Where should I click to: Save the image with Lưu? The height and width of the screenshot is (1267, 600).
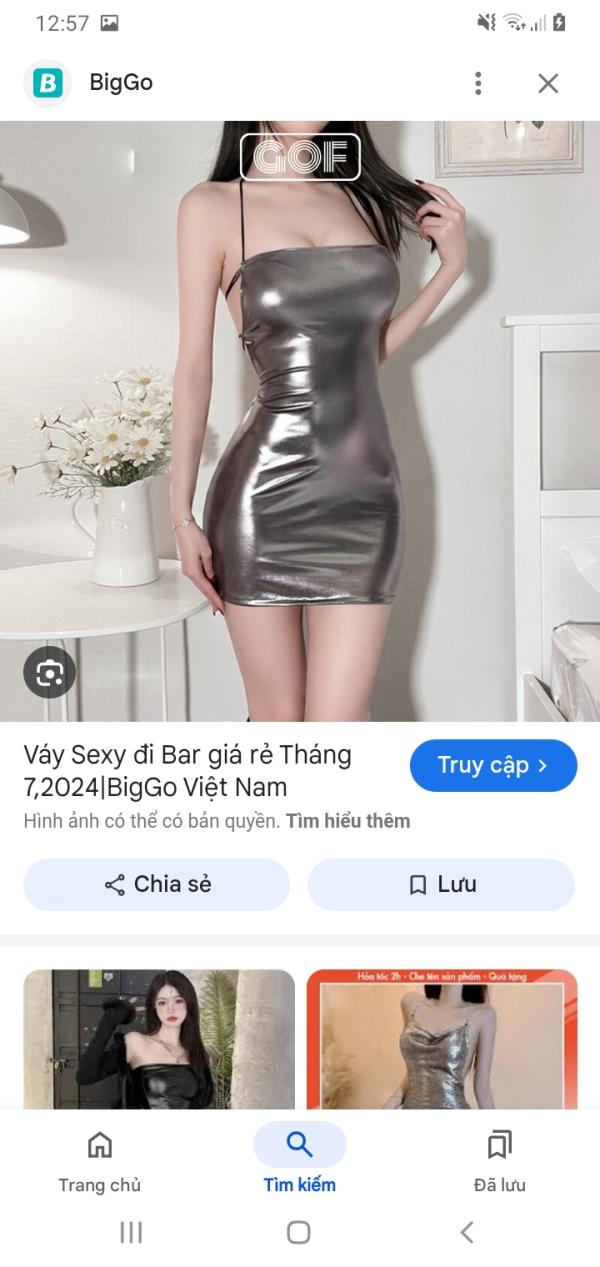tap(441, 884)
